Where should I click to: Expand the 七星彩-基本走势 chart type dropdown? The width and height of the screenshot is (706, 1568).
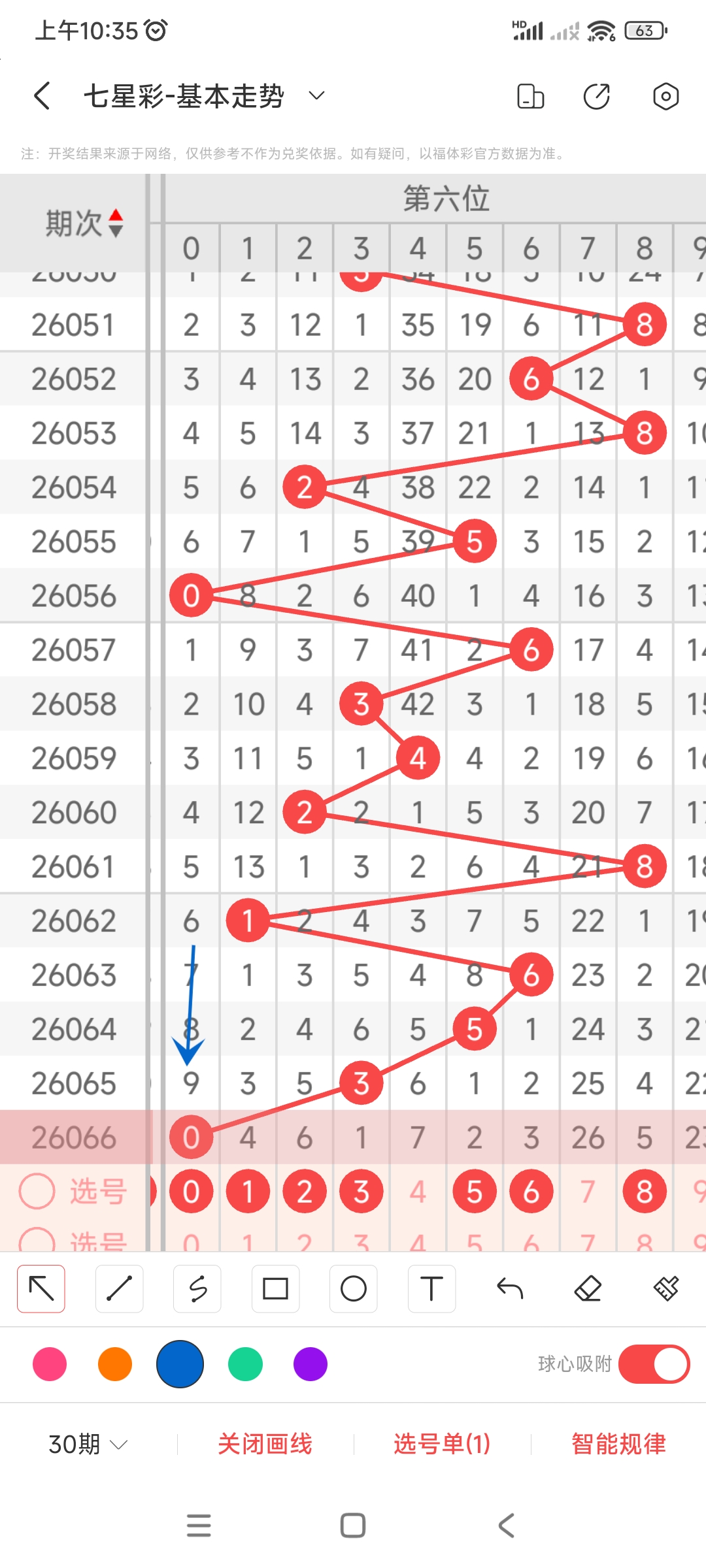[316, 96]
